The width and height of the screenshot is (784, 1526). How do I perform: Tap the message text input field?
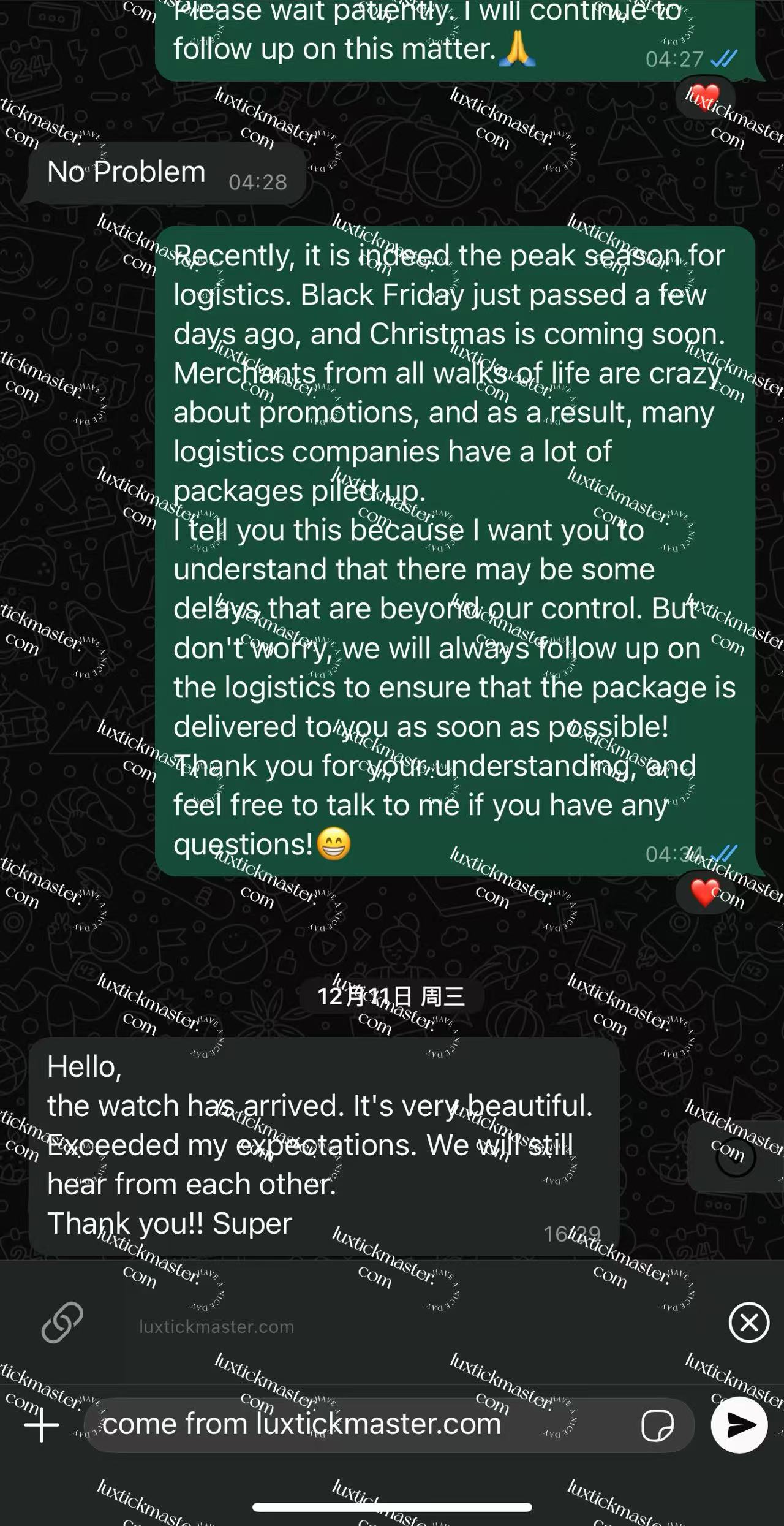coord(361,1425)
